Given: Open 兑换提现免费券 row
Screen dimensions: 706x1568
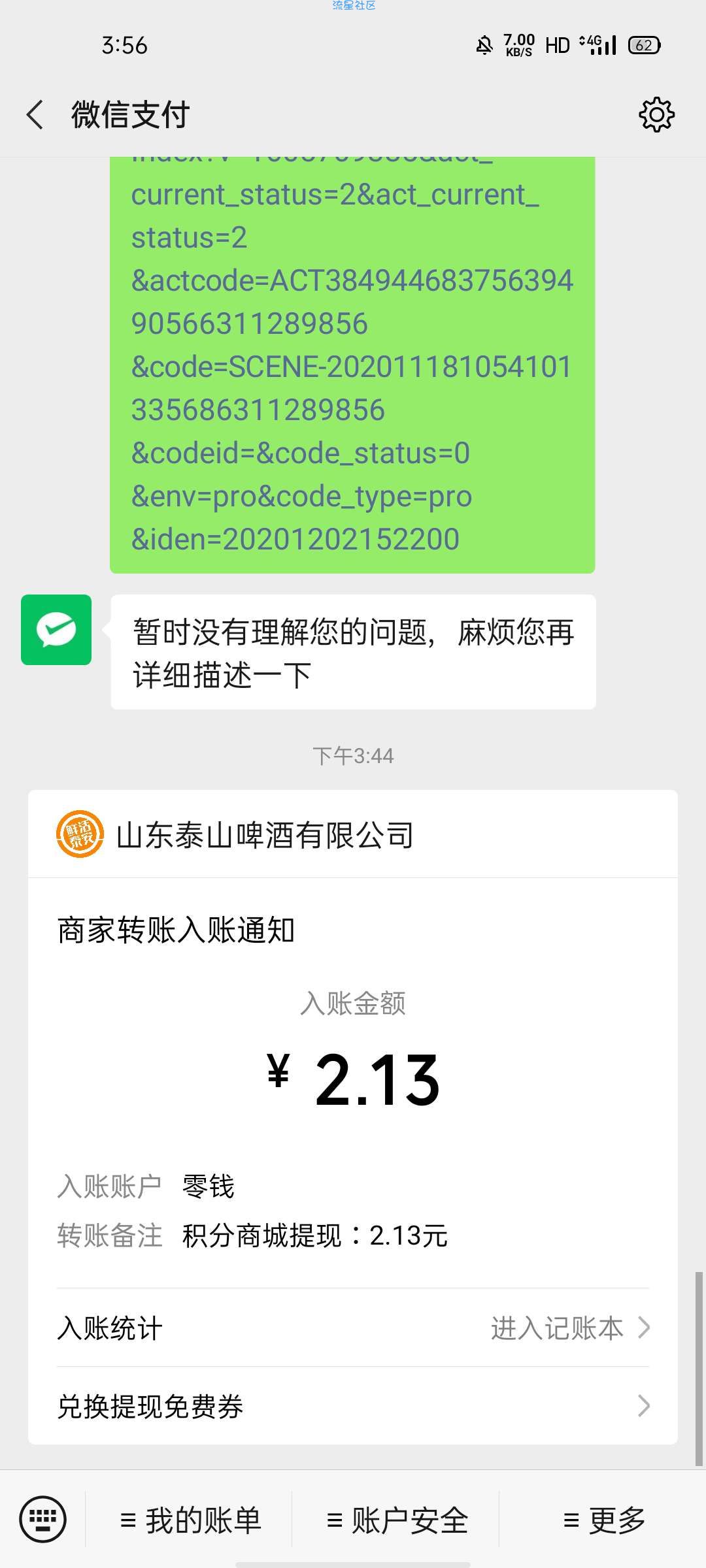Looking at the screenshot, I should click(353, 1406).
